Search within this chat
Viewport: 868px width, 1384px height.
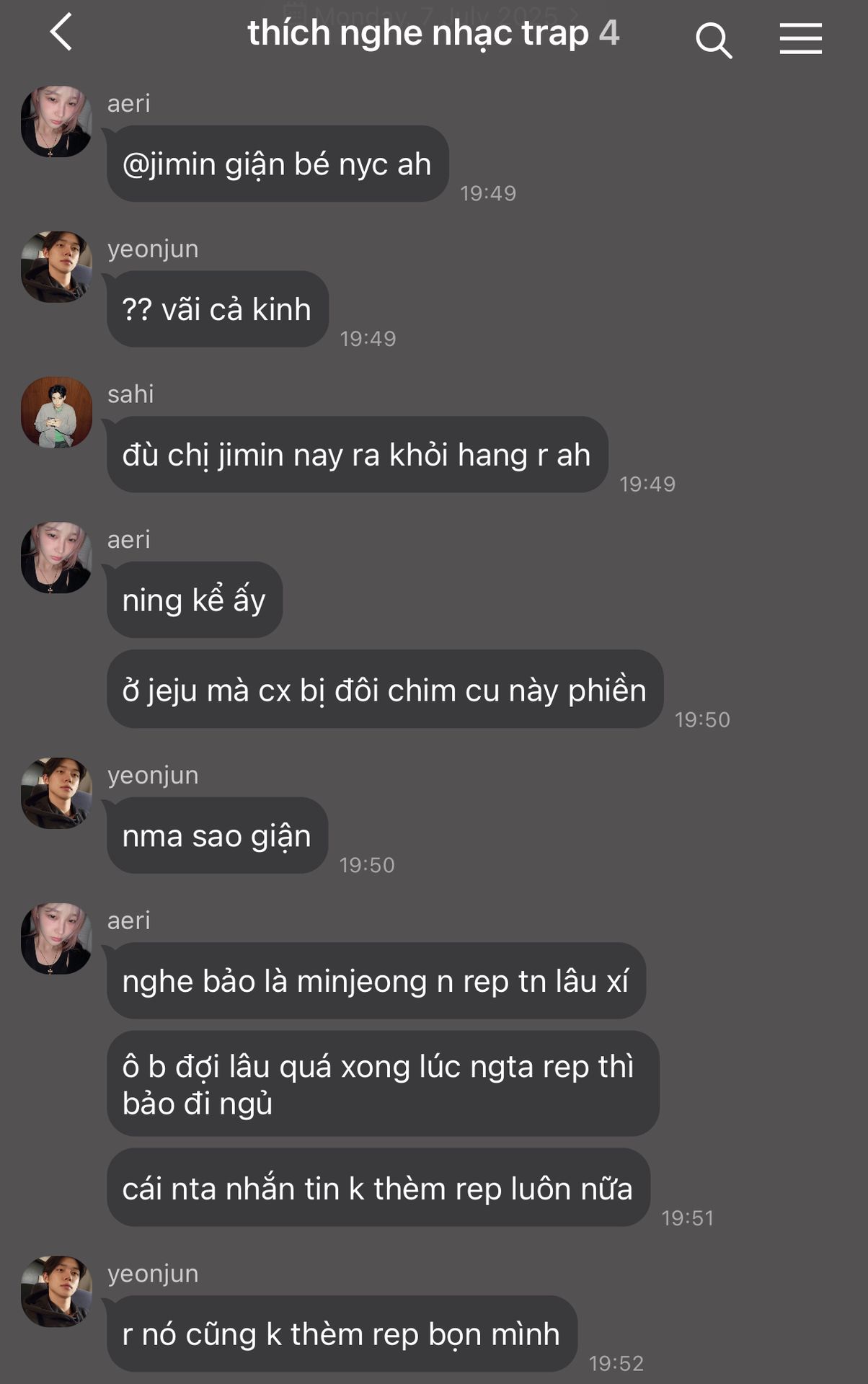click(x=714, y=40)
